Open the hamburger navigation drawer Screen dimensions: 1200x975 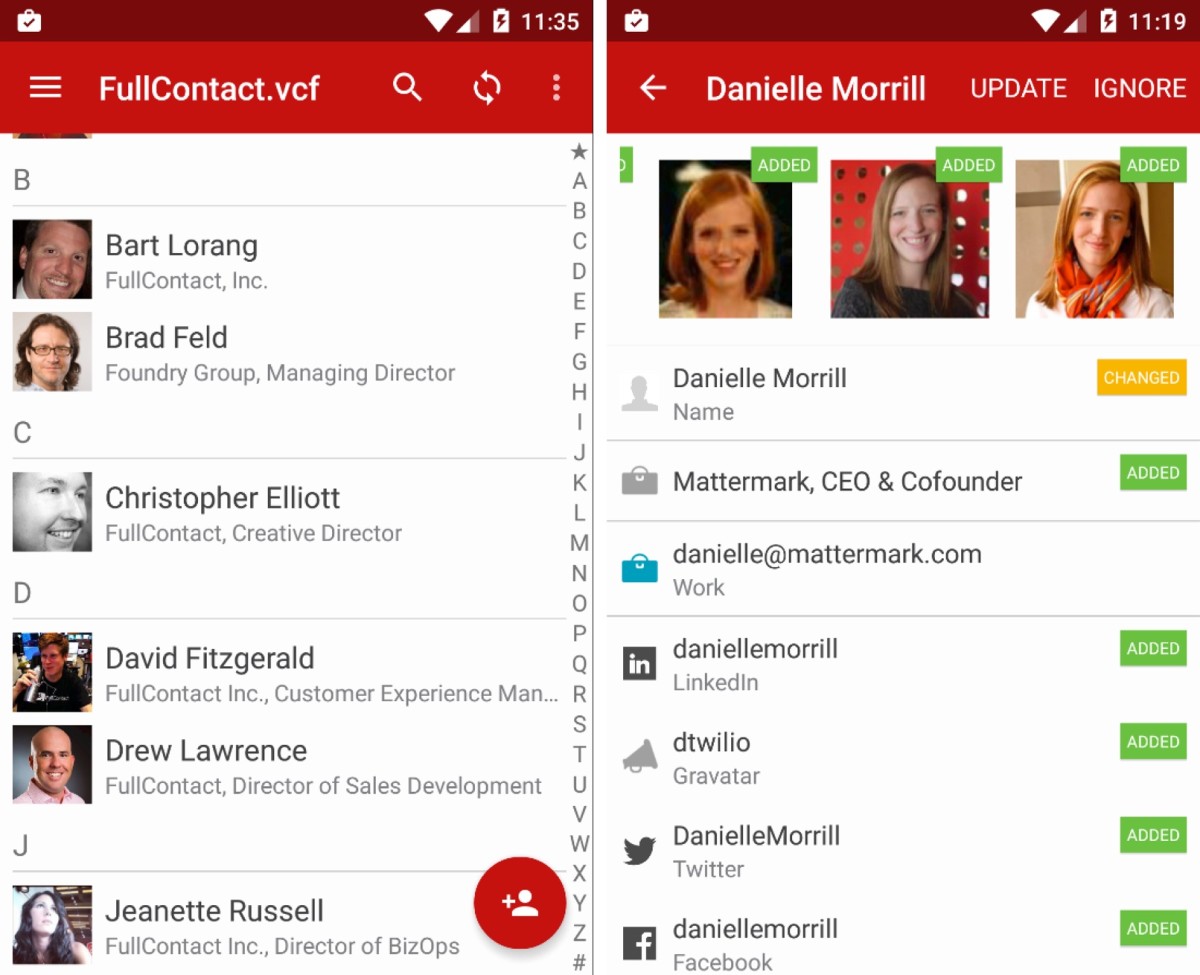pos(45,88)
